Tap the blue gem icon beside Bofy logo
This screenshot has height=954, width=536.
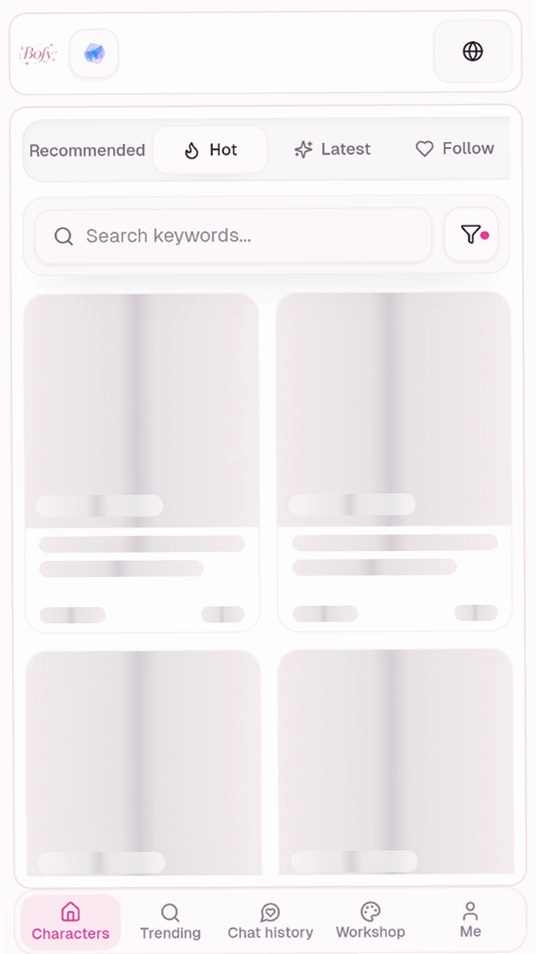94,54
